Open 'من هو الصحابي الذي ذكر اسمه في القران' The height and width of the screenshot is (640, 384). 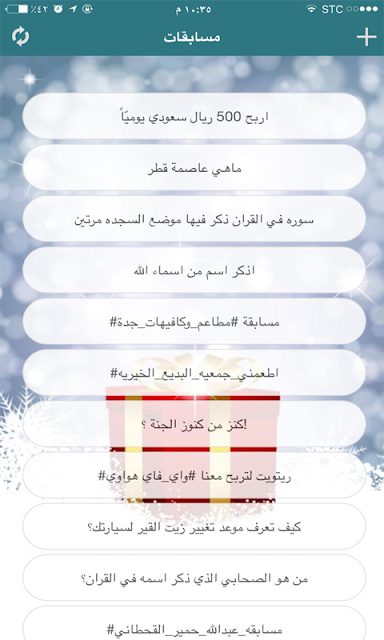click(194, 578)
